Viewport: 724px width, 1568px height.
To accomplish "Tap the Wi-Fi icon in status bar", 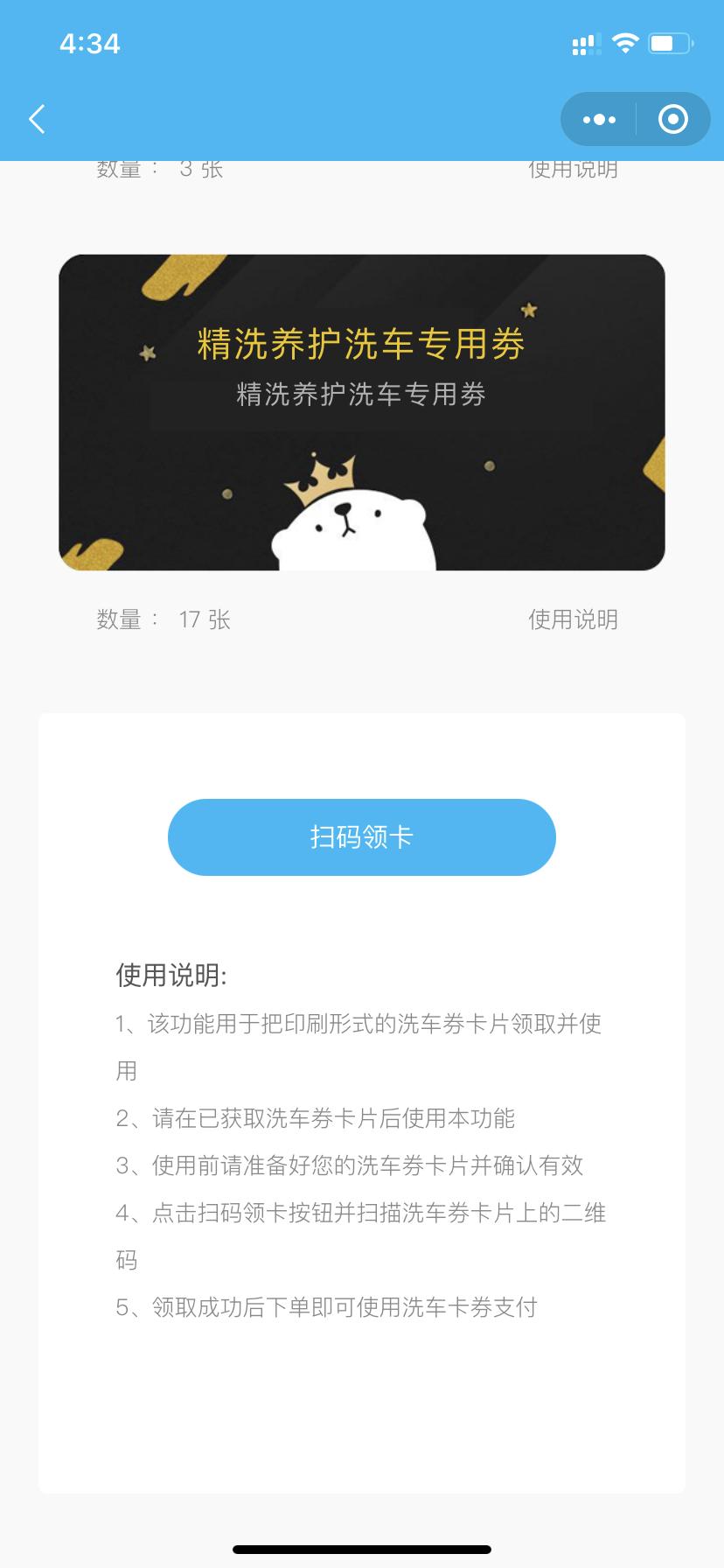I will 623,43.
